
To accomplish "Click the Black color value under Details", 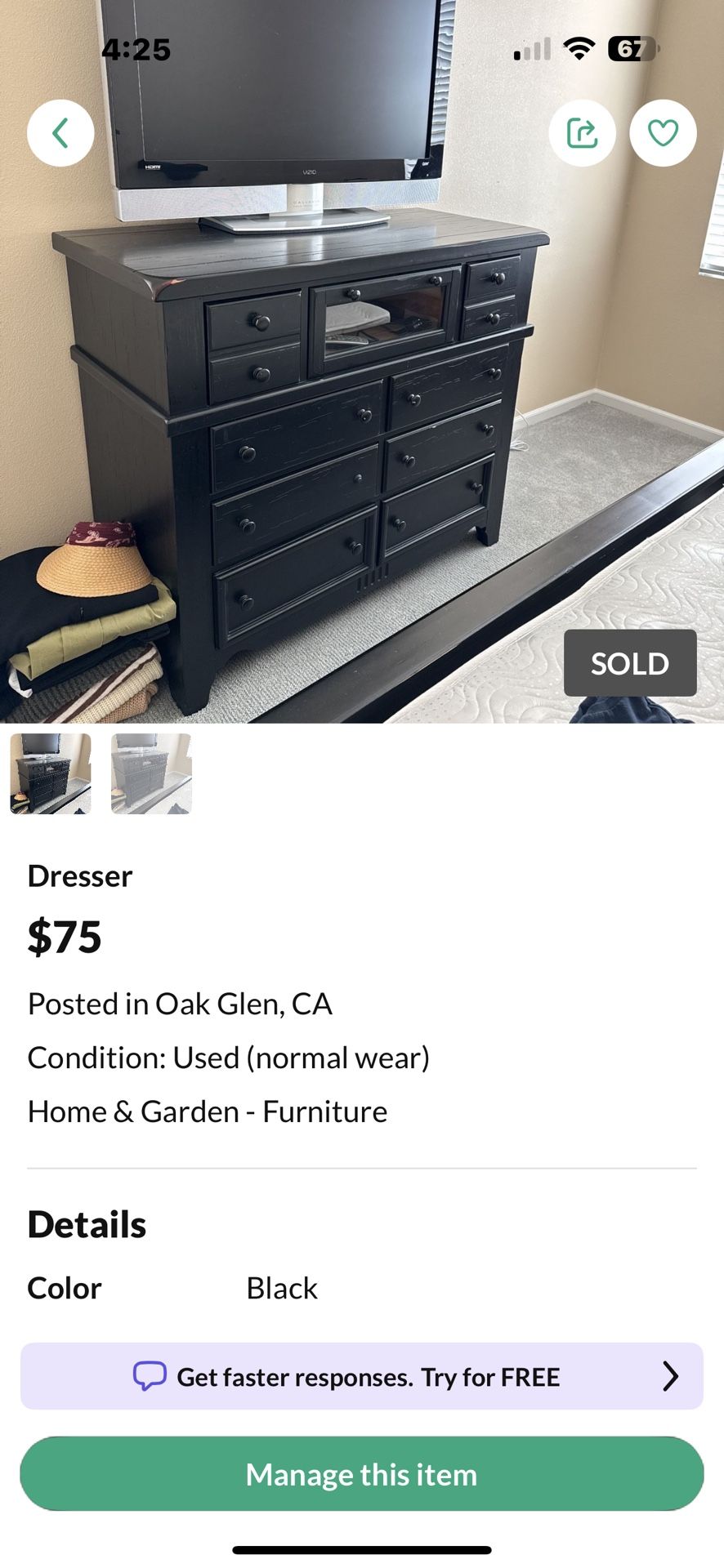I will coord(282,1288).
